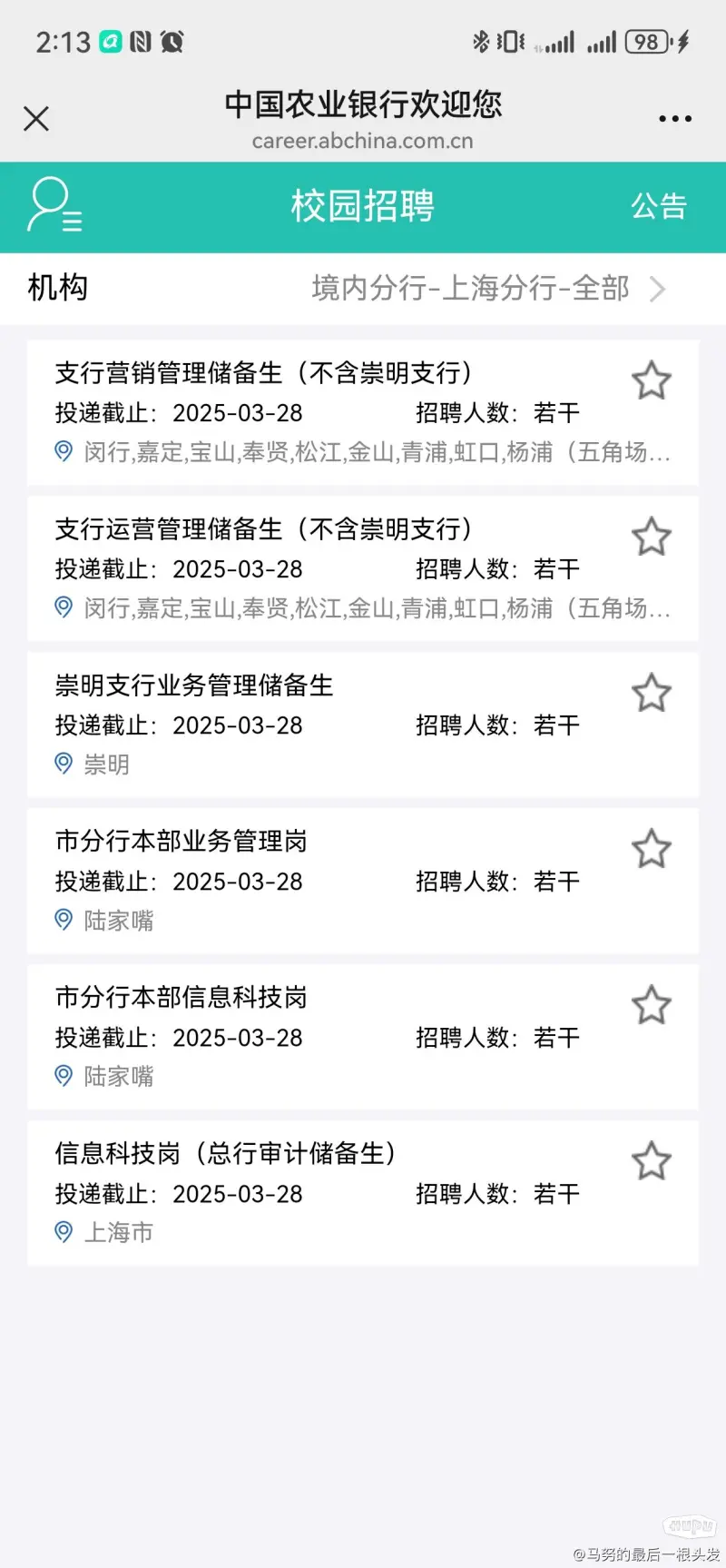
Task: Change the 机构 branch selection
Action: coord(363,289)
